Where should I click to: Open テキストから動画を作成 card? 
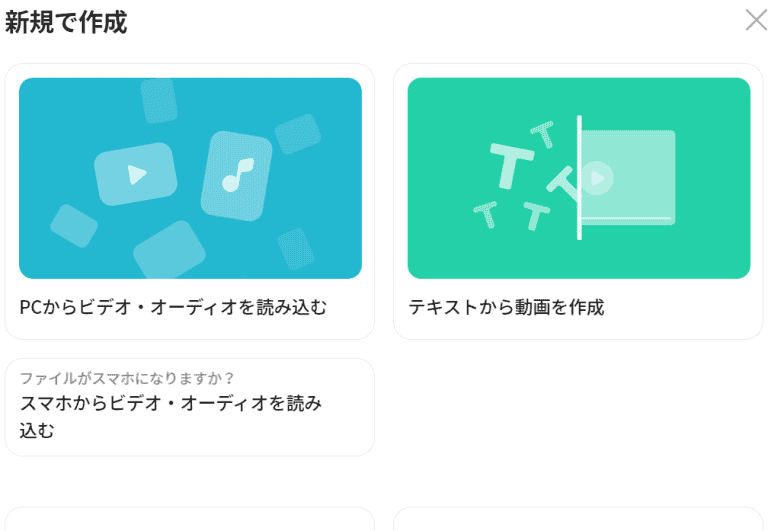click(x=578, y=200)
